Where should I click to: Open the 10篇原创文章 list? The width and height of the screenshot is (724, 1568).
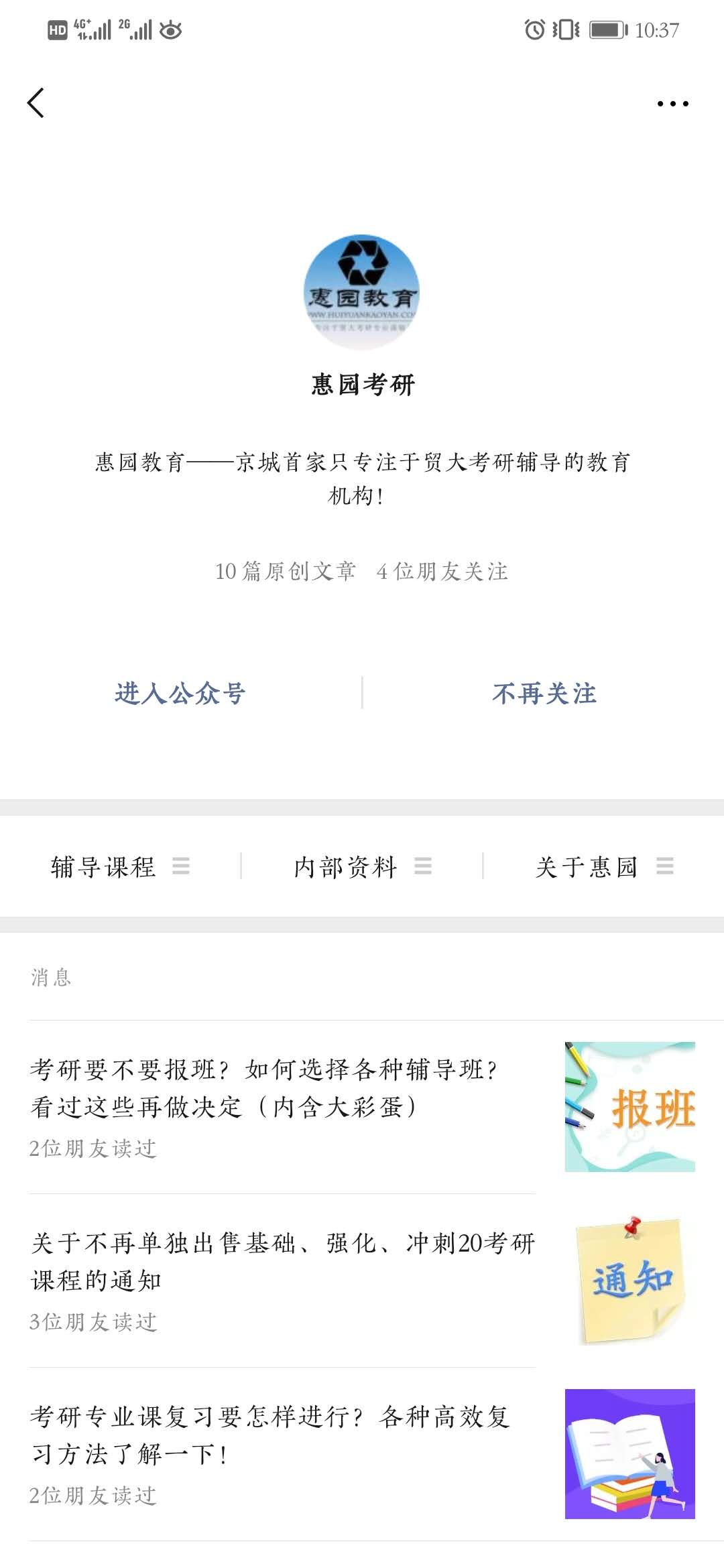click(x=285, y=572)
